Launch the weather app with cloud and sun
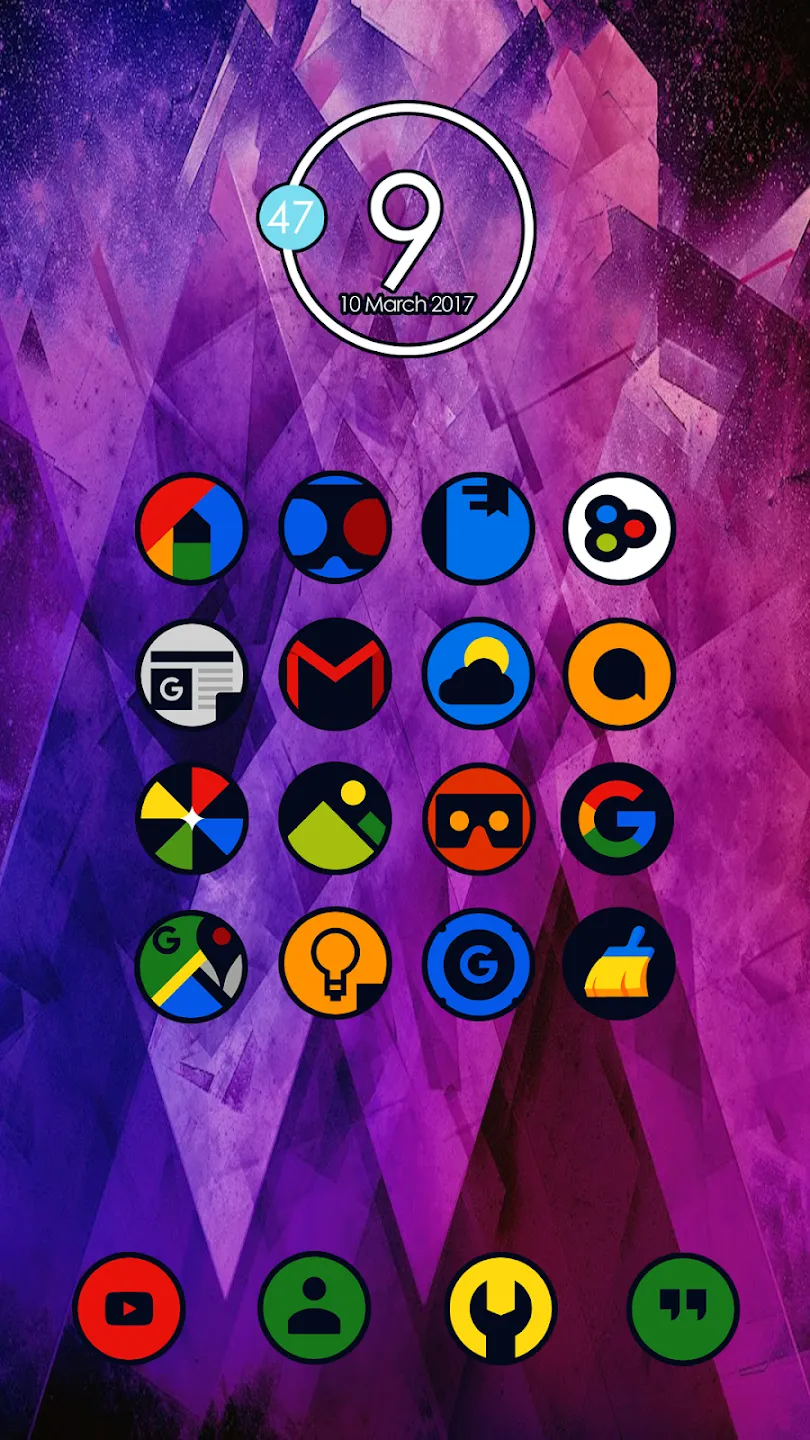The image size is (810, 1440). (x=478, y=673)
